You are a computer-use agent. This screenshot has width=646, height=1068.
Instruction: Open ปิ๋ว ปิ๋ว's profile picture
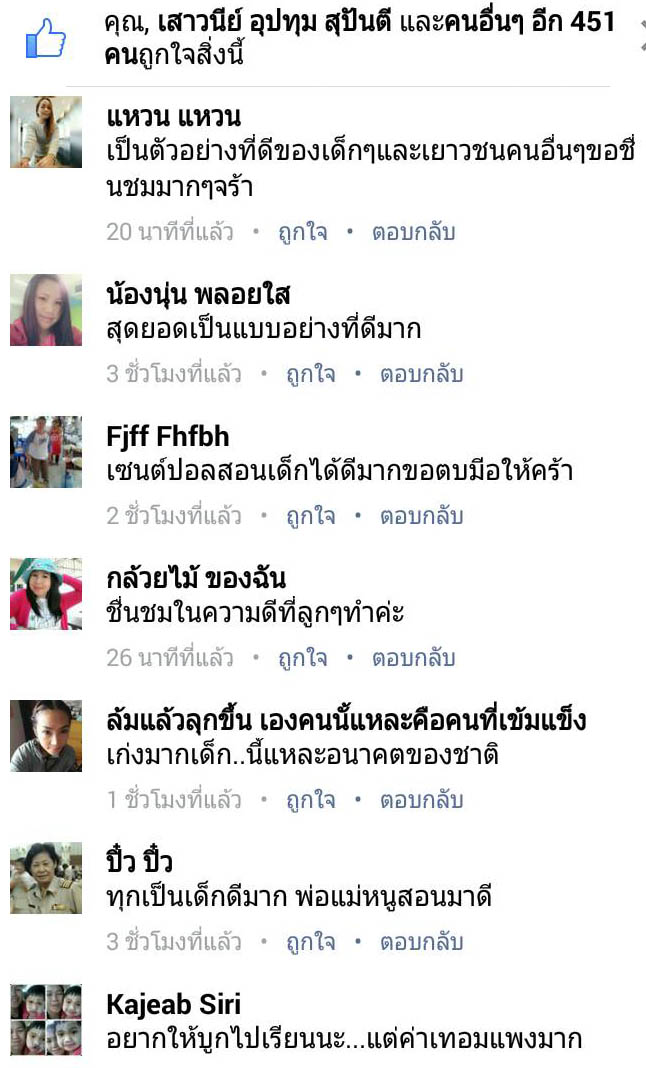[46, 878]
